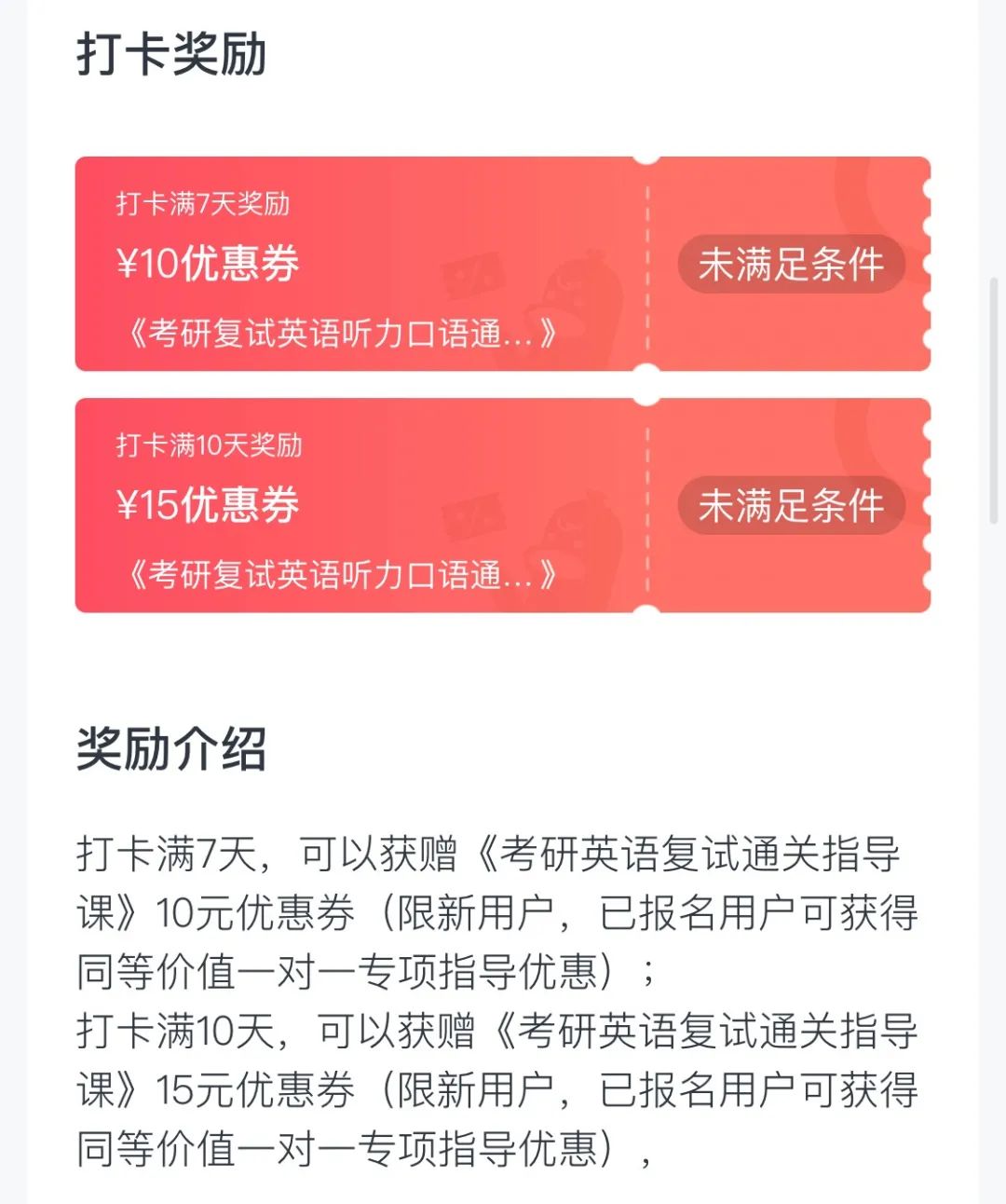The height and width of the screenshot is (1204, 1006).
Task: Select the 打卡满7天奖励 label
Action: tap(201, 207)
